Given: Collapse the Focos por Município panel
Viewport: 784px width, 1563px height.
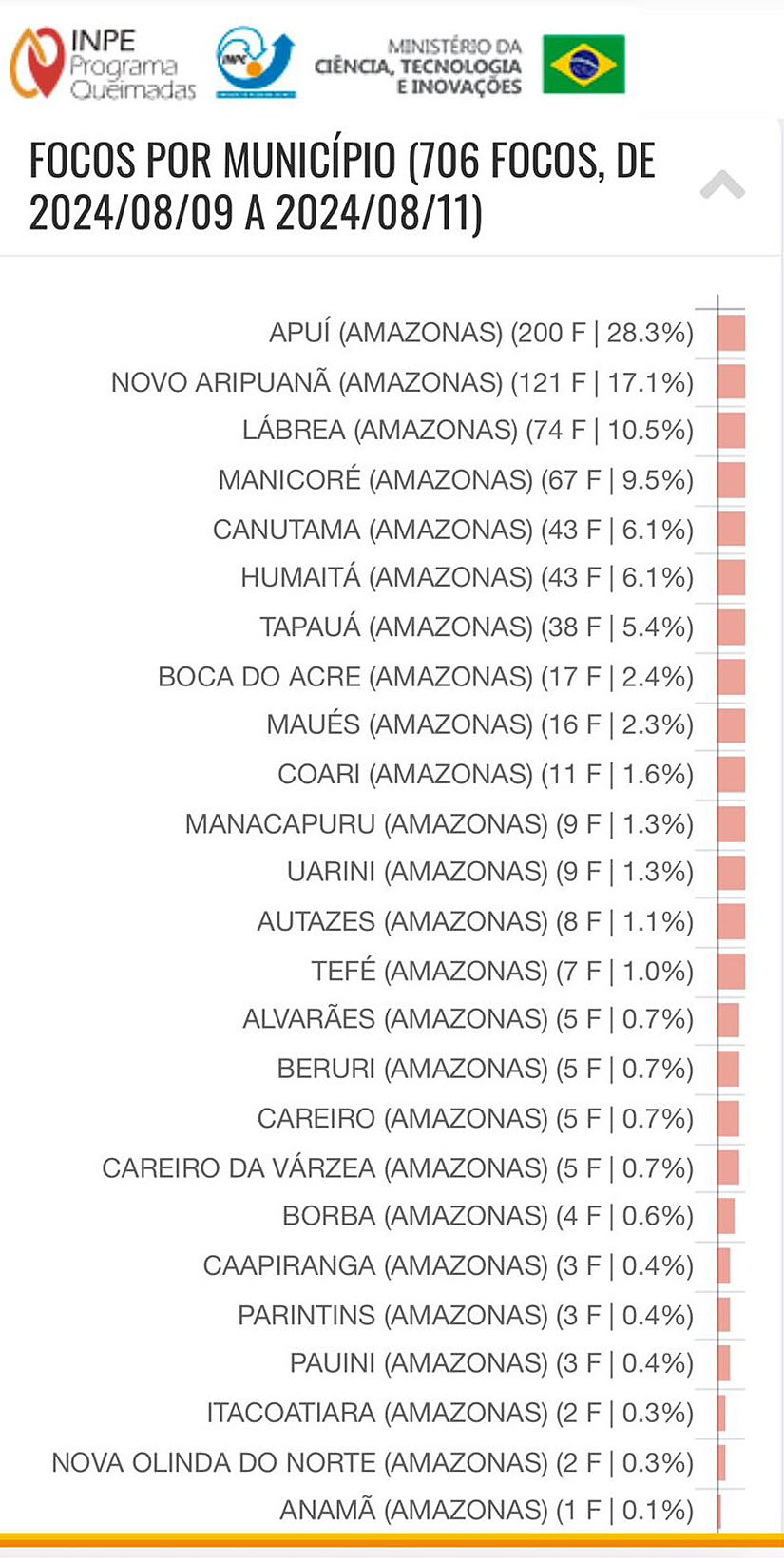Looking at the screenshot, I should pyautogui.click(x=721, y=184).
